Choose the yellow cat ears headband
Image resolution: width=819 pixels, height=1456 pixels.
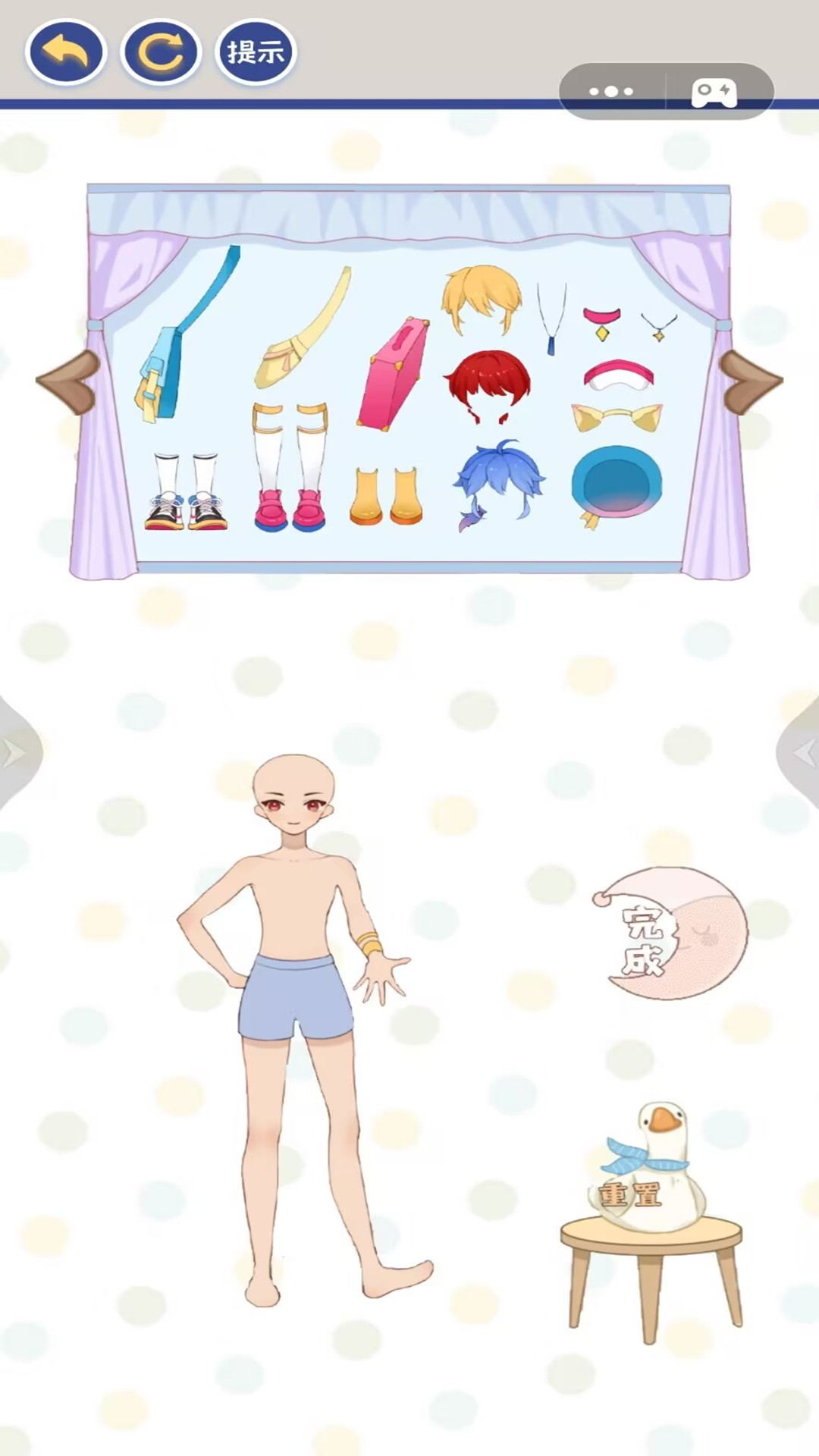click(x=616, y=417)
